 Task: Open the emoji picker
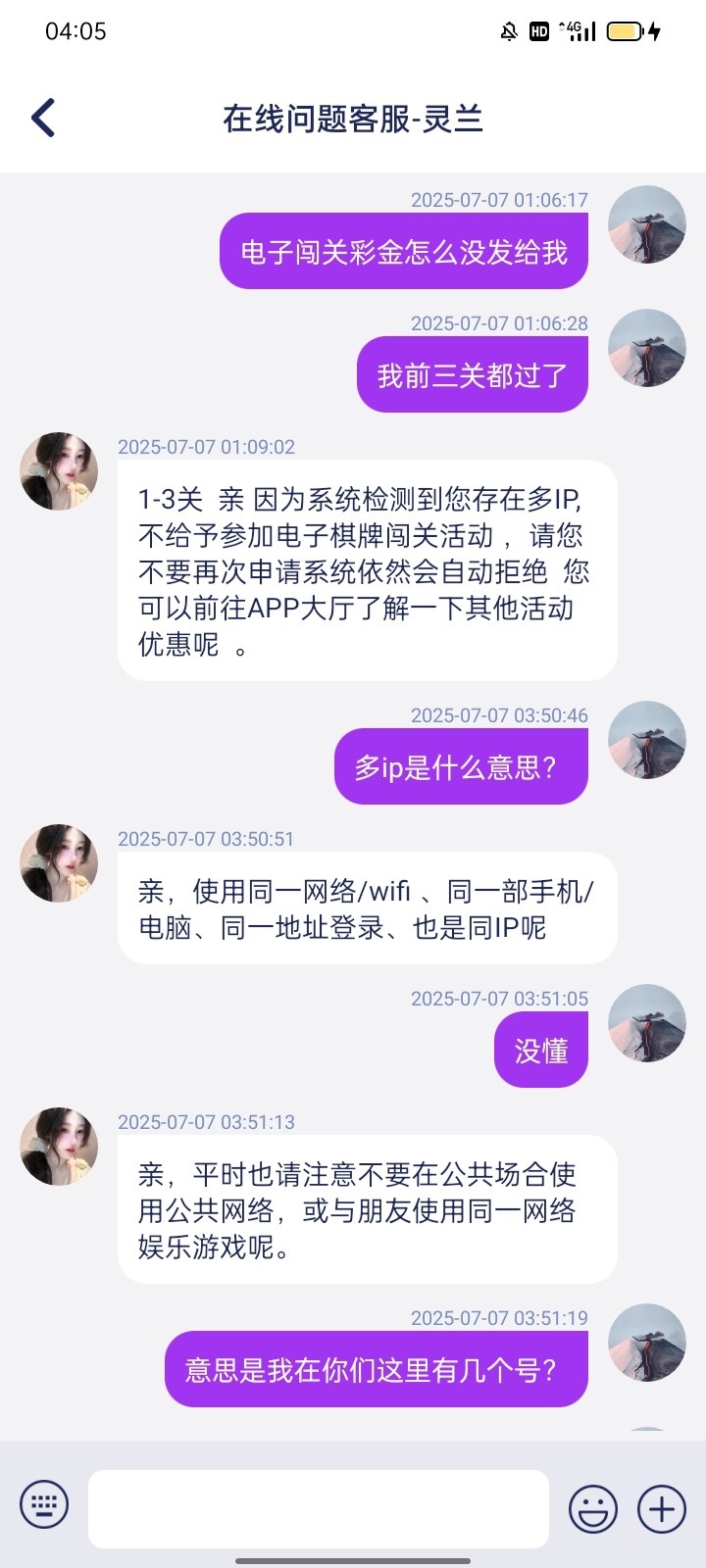pos(593,1508)
